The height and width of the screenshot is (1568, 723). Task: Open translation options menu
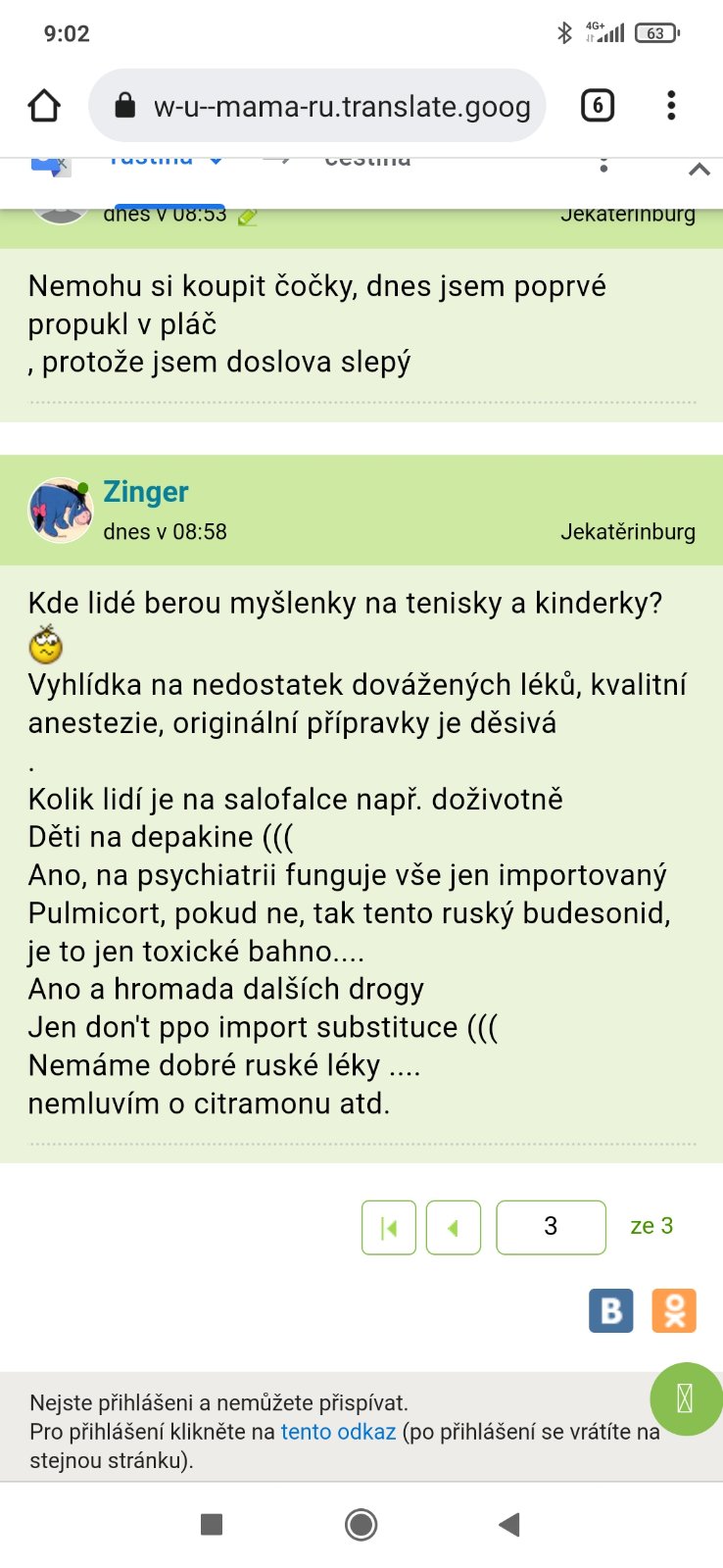point(603,164)
